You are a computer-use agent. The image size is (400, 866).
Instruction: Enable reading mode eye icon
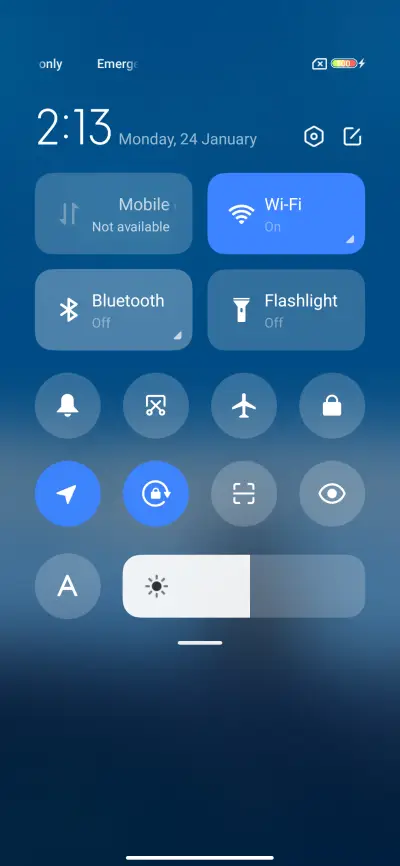point(332,494)
